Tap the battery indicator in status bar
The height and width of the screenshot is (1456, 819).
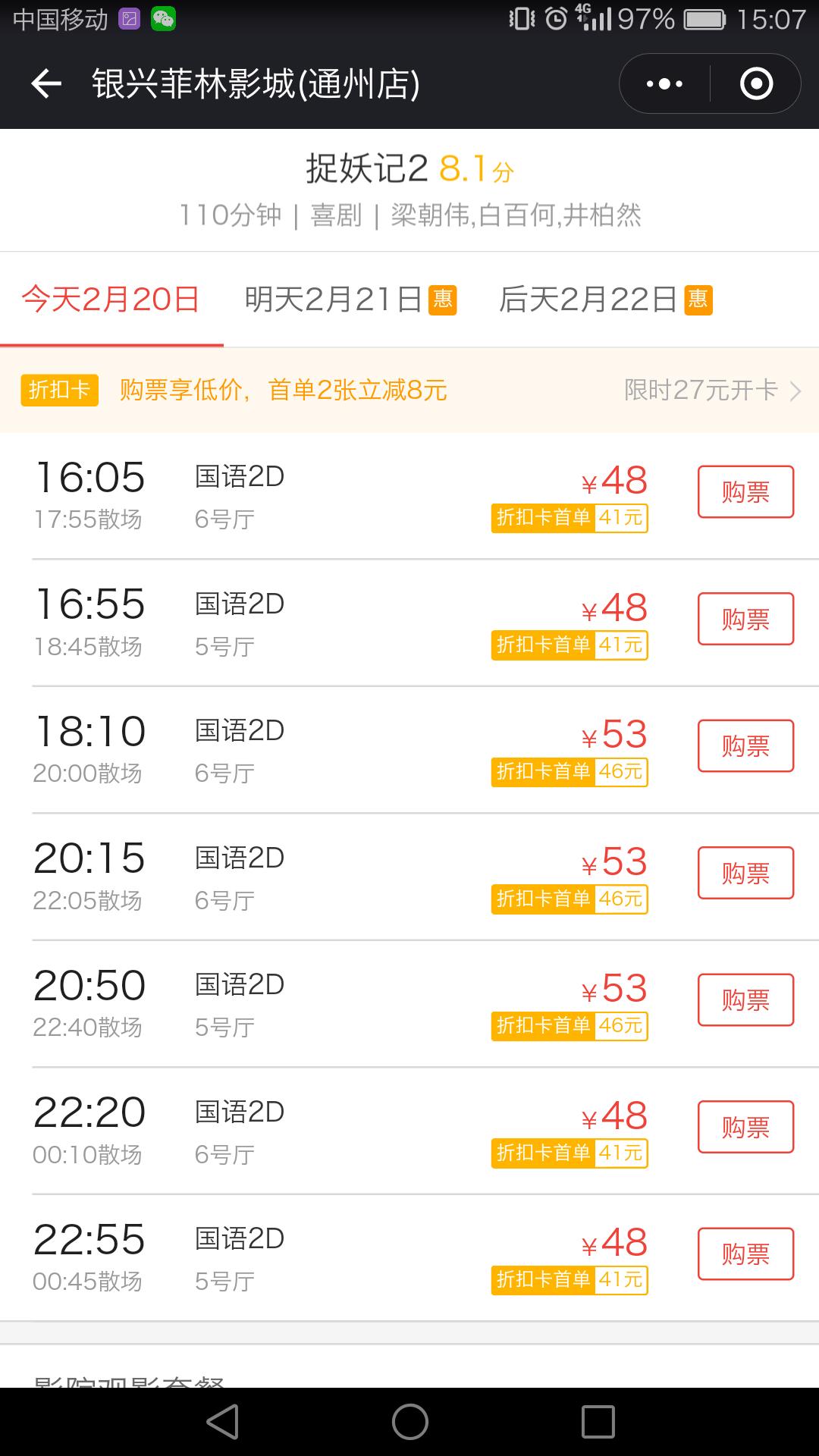[706, 21]
